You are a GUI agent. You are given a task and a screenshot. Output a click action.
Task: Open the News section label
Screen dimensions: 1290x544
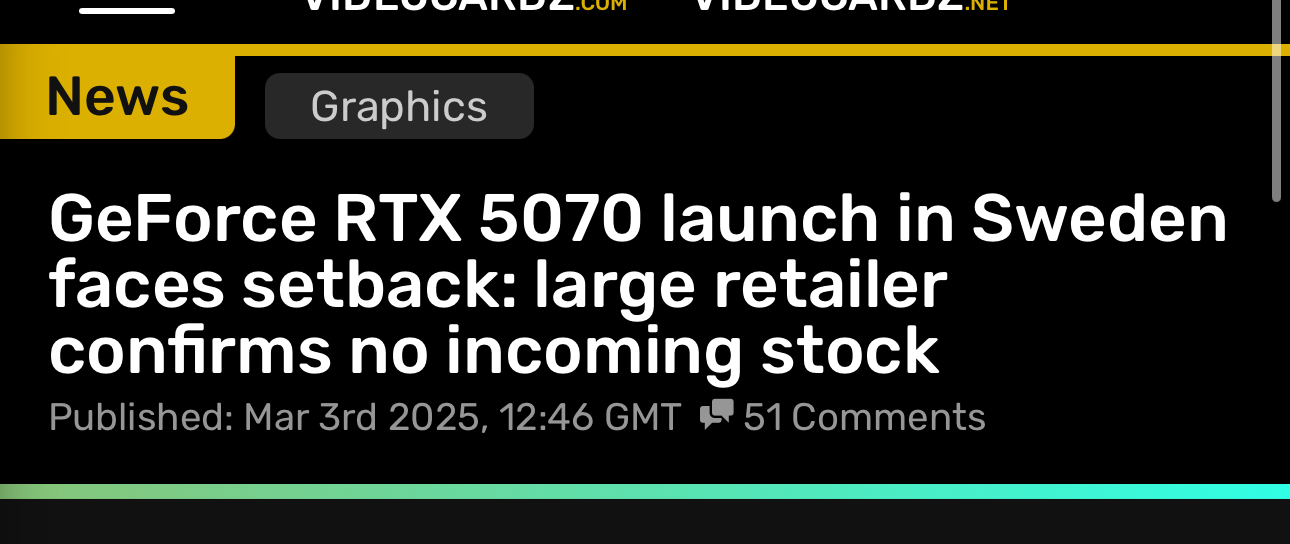point(117,97)
